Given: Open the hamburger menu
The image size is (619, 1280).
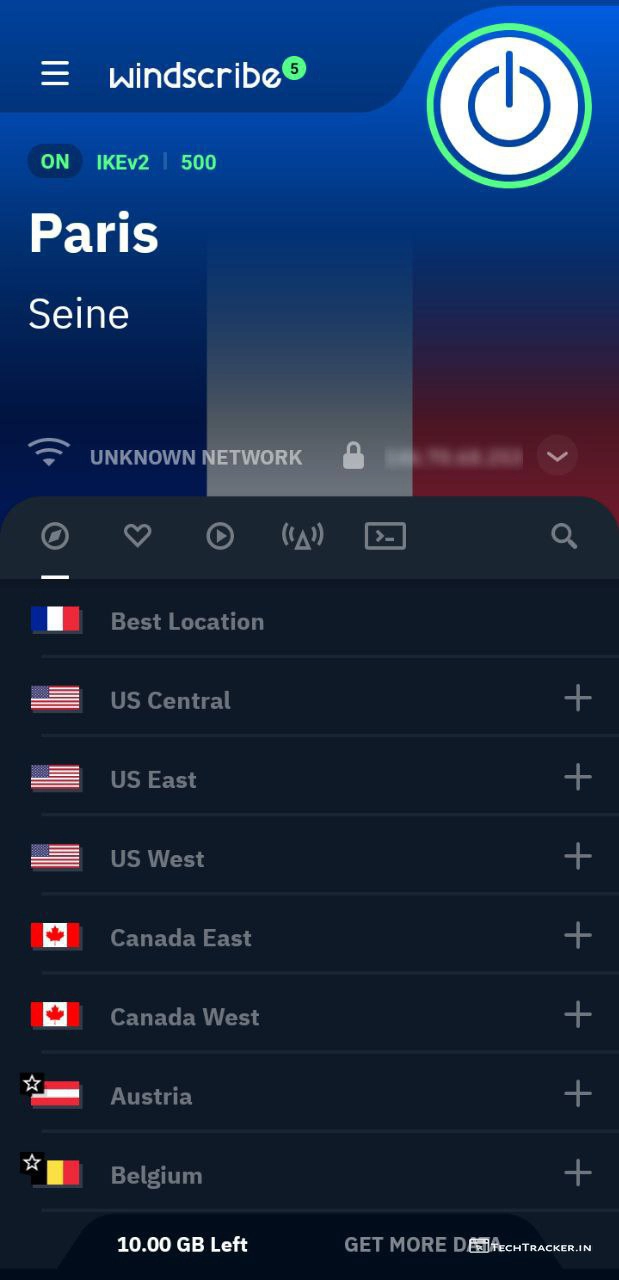Looking at the screenshot, I should (x=55, y=73).
